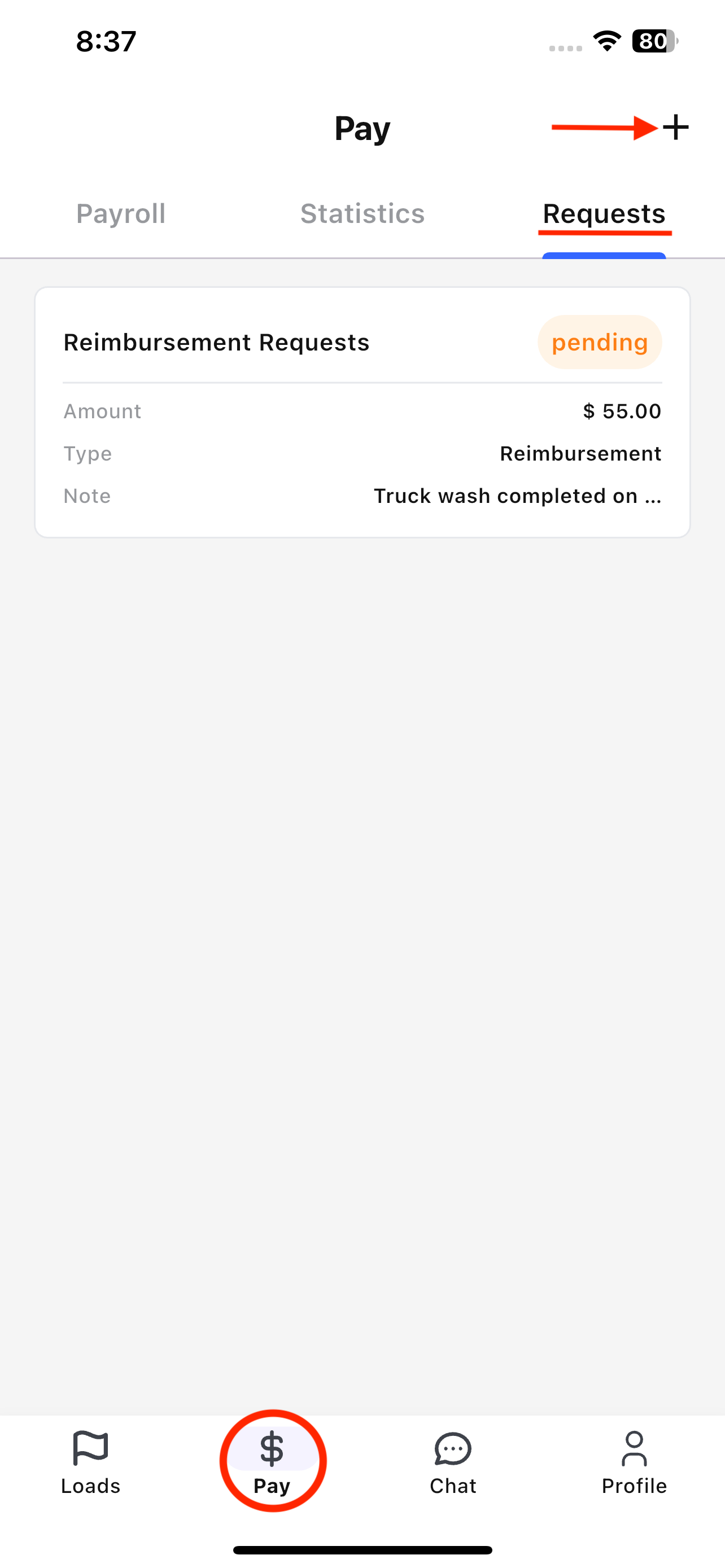Screen dimensions: 725x1568
Task: Add a new request with plus icon
Action: tap(675, 127)
